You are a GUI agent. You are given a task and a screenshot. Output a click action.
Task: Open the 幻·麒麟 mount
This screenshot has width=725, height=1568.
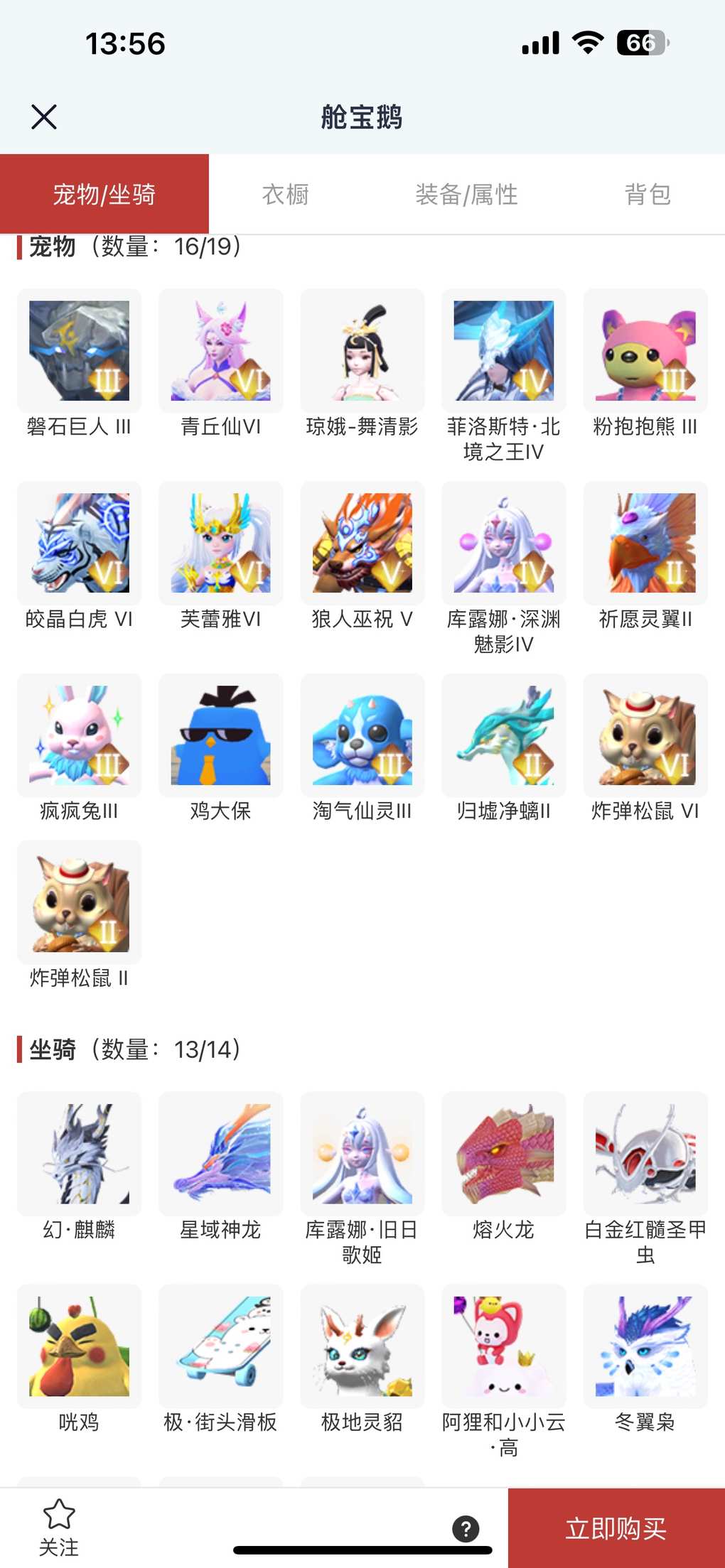(79, 1154)
